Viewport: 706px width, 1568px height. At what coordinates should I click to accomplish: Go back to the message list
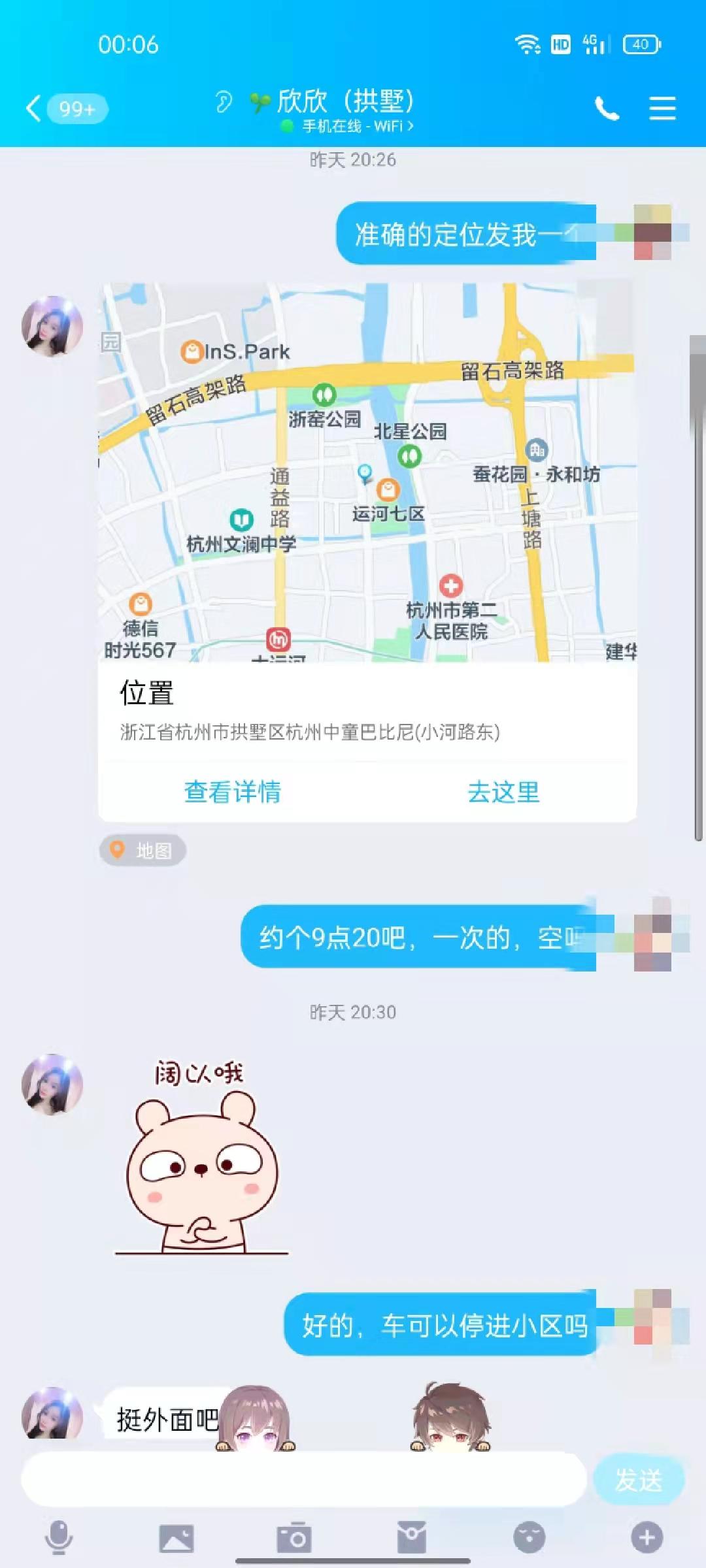pos(34,108)
